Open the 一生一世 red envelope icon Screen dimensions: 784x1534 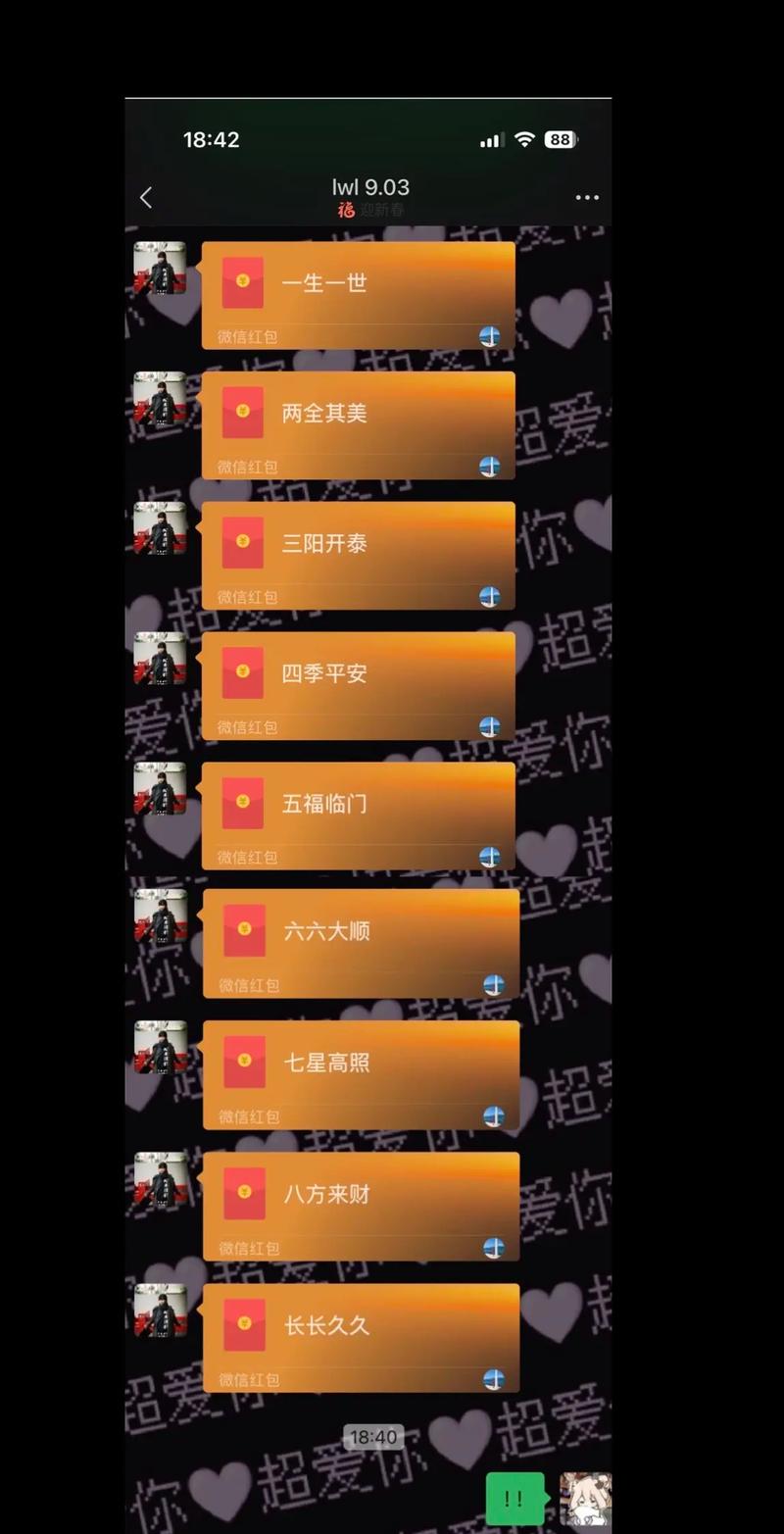[x=242, y=282]
